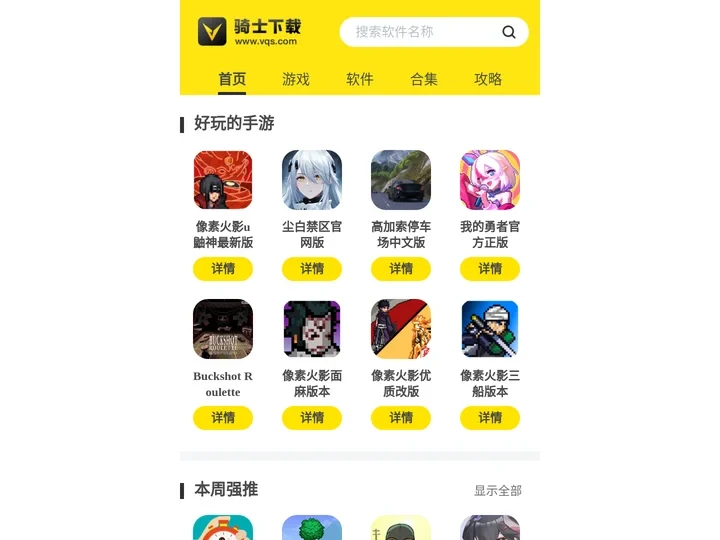Tap the Buckshot Roulette game icon

(223, 329)
